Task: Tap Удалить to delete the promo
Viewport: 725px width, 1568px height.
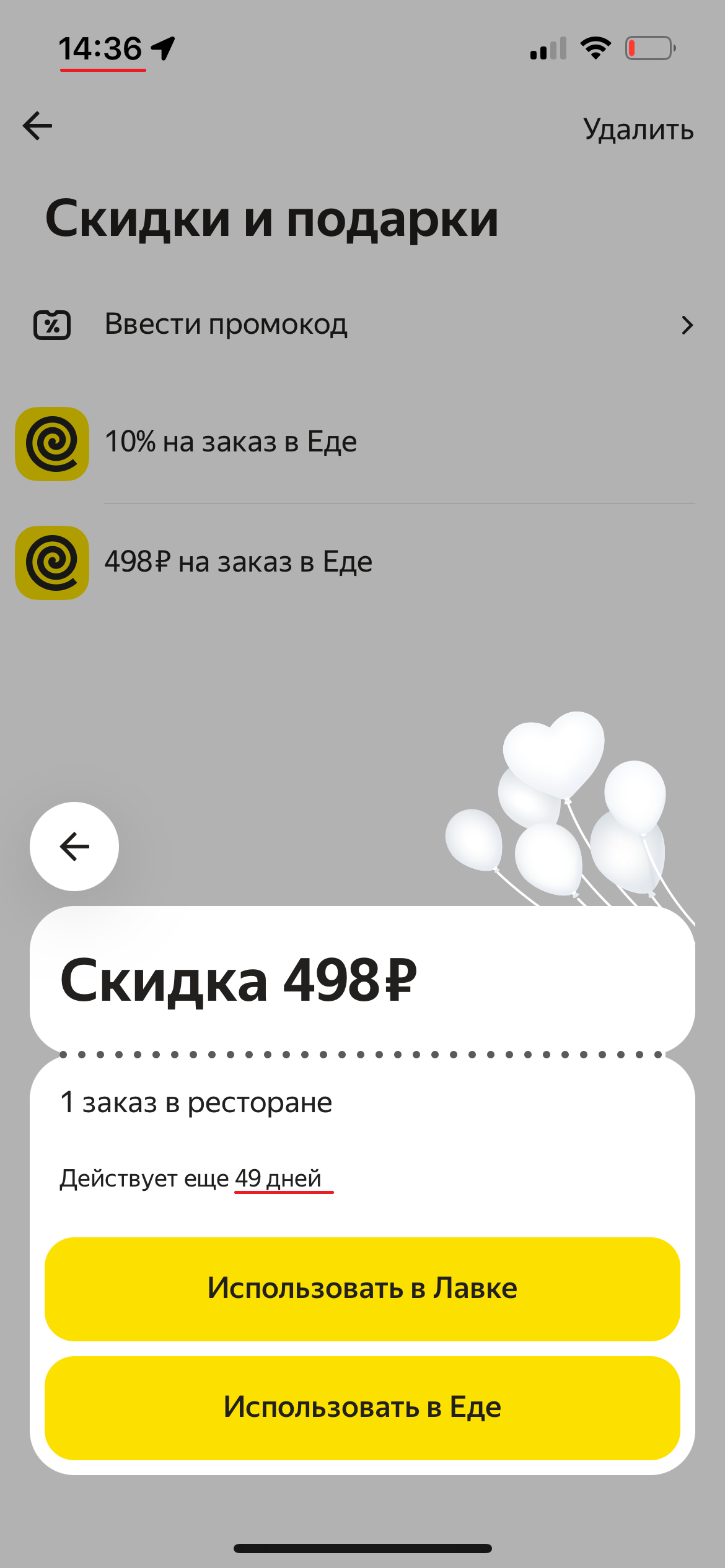Action: click(638, 129)
